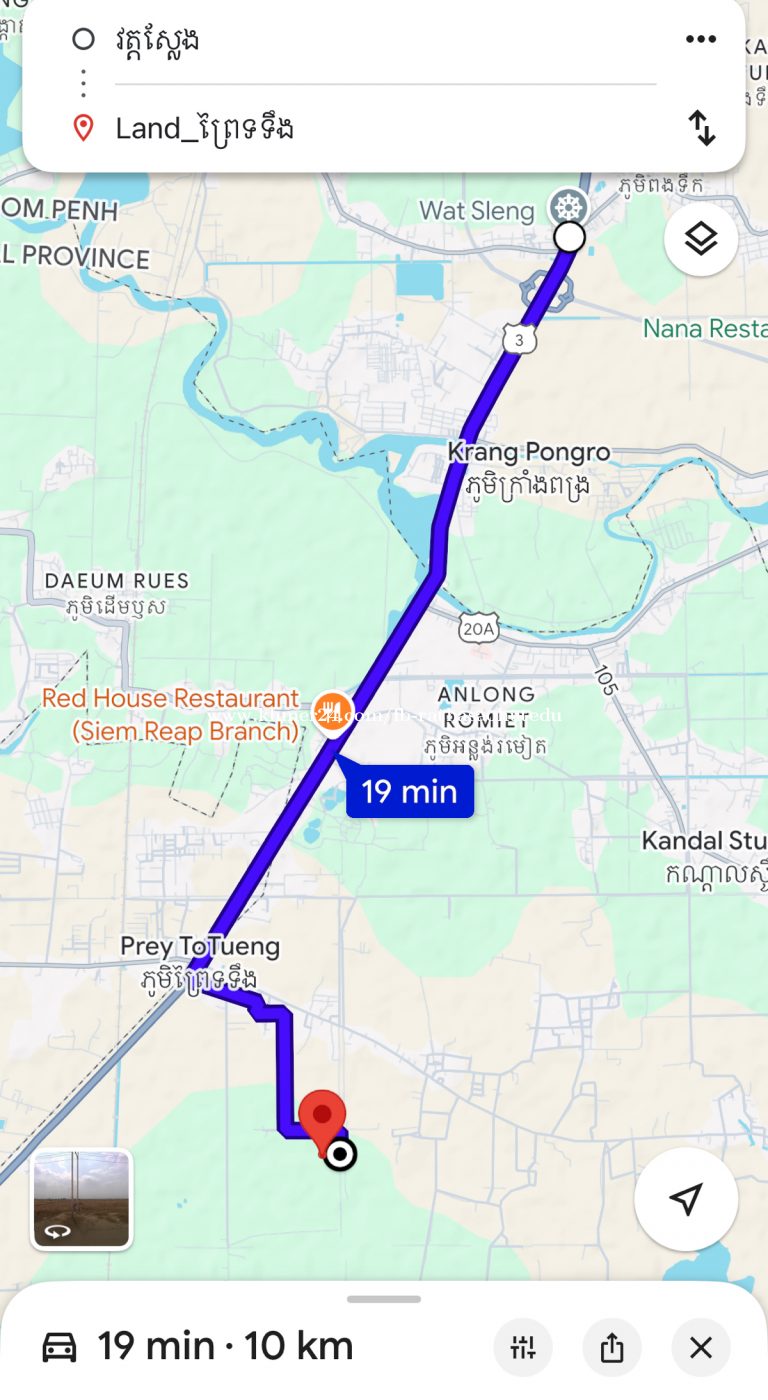Open route options settings
The image size is (768, 1400).
[523, 1348]
